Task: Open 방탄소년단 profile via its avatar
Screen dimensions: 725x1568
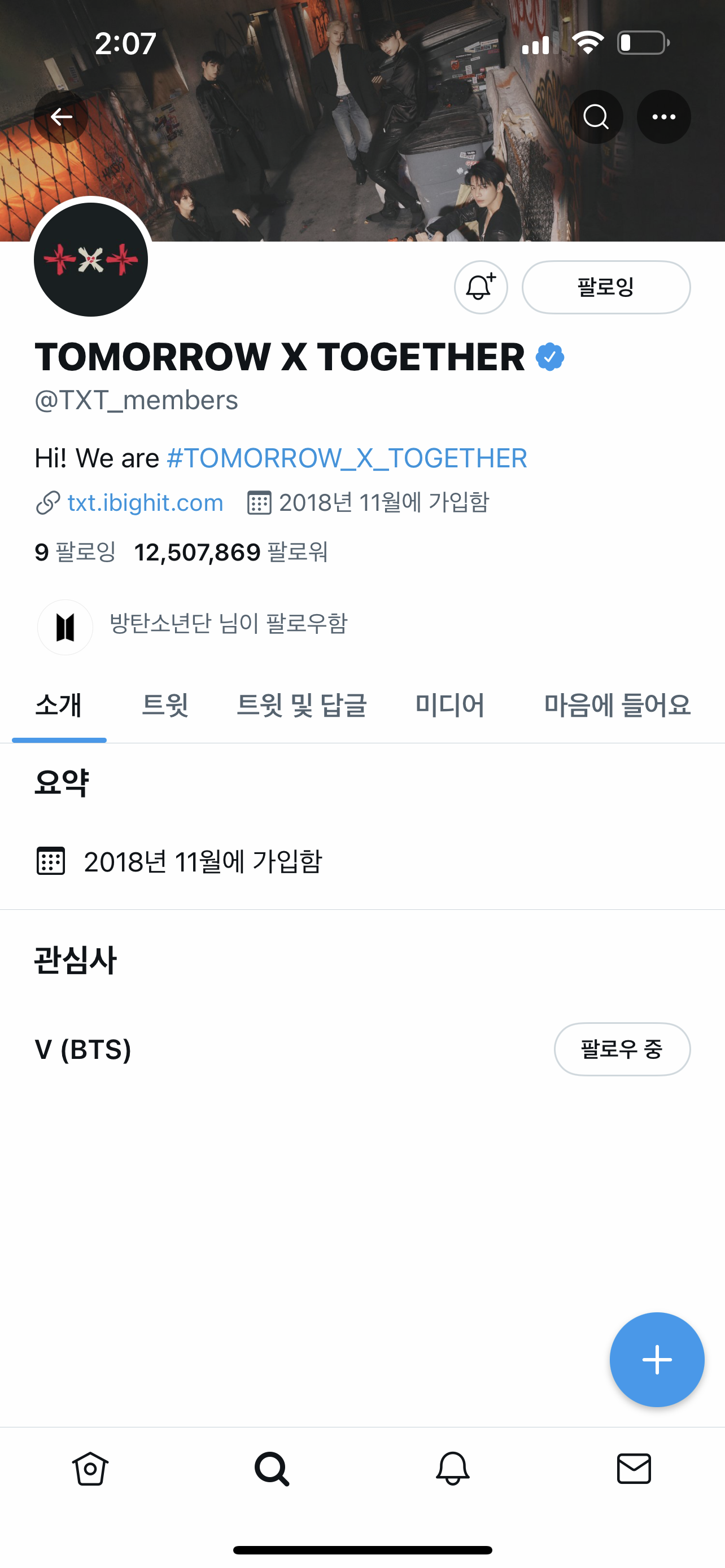Action: pos(65,627)
